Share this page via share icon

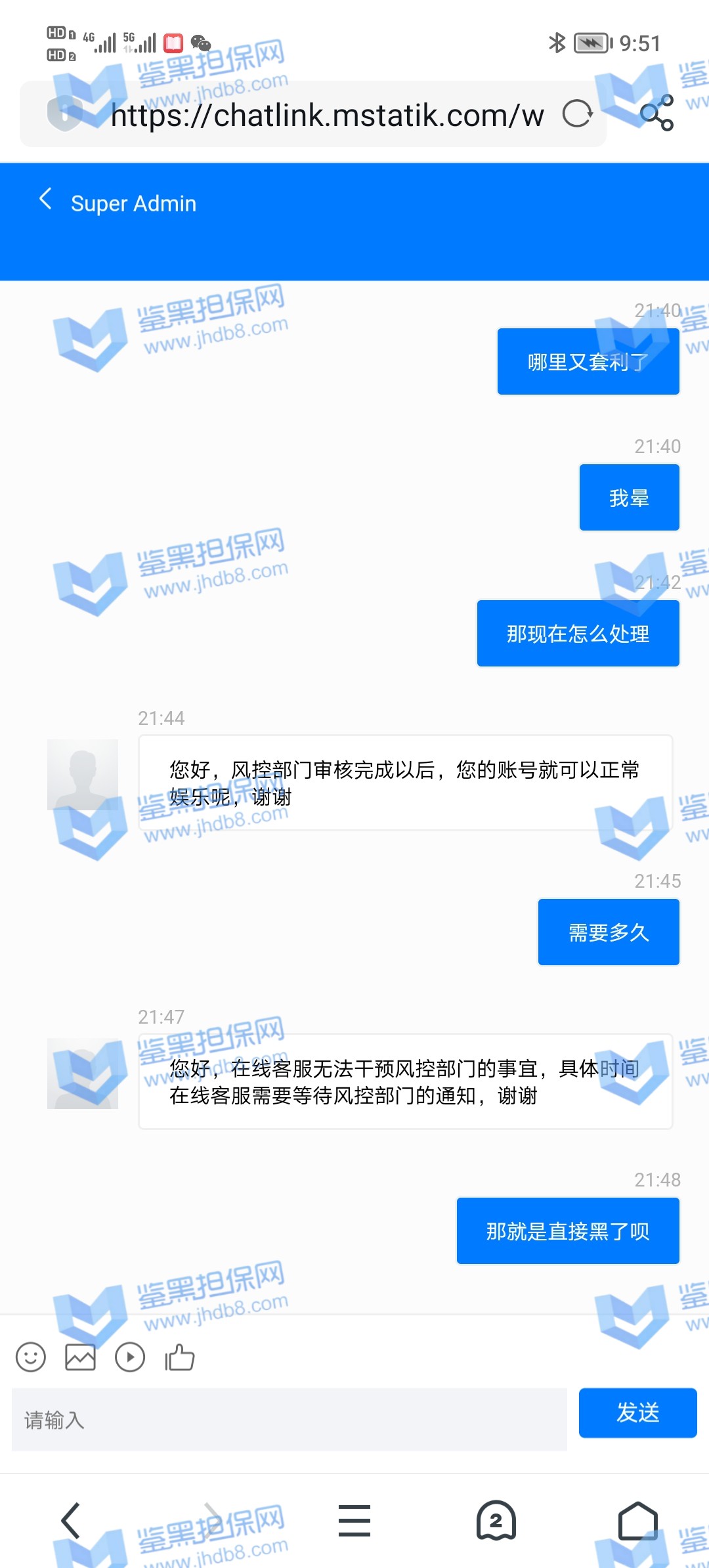click(657, 113)
